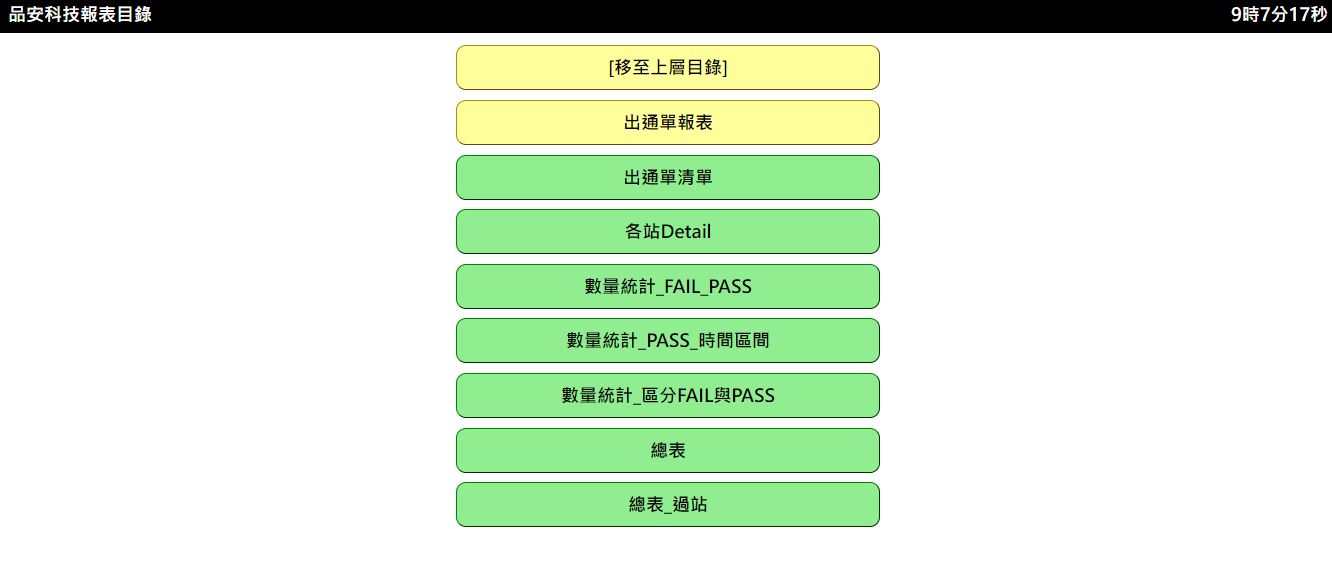View the 總表_過站 report

pos(667,505)
